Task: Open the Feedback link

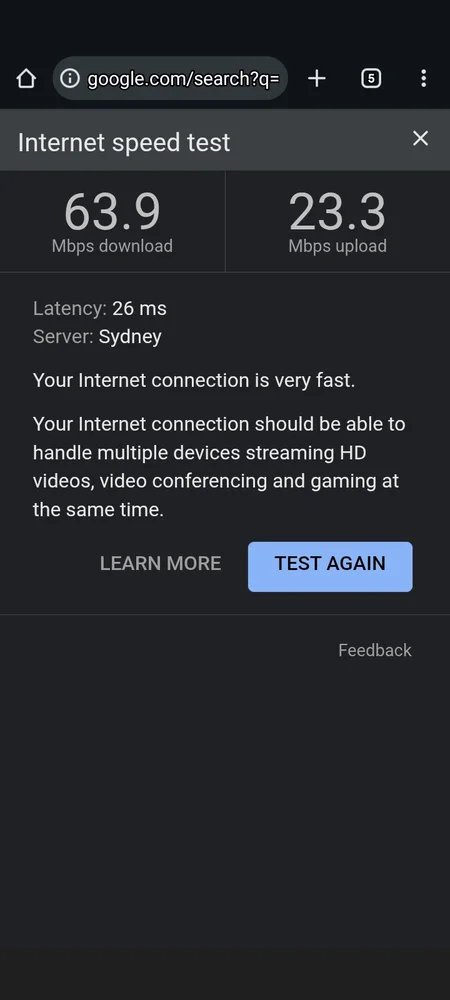Action: 375,651
